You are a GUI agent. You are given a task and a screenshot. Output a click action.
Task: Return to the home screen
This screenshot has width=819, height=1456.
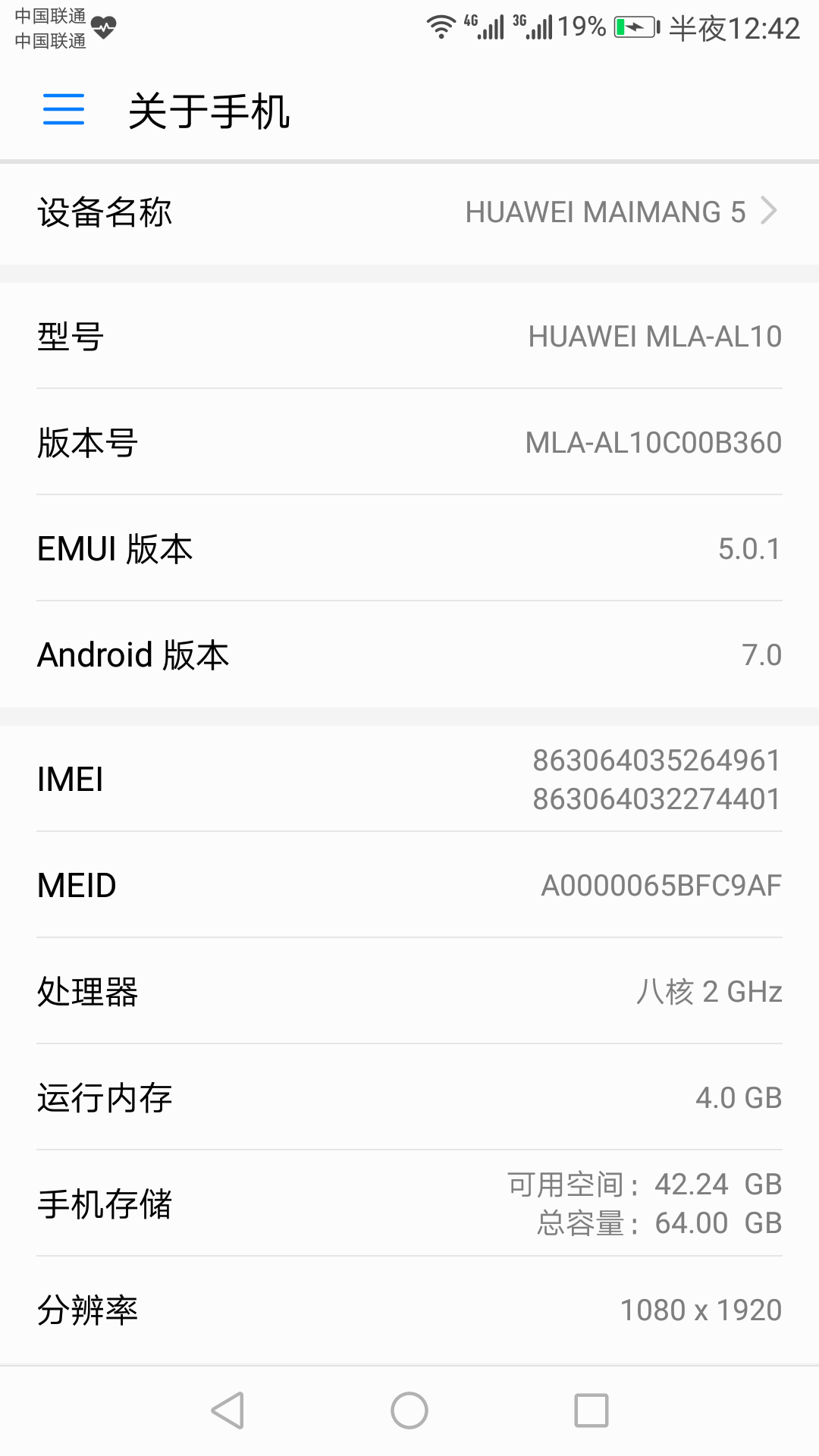pyautogui.click(x=409, y=1410)
